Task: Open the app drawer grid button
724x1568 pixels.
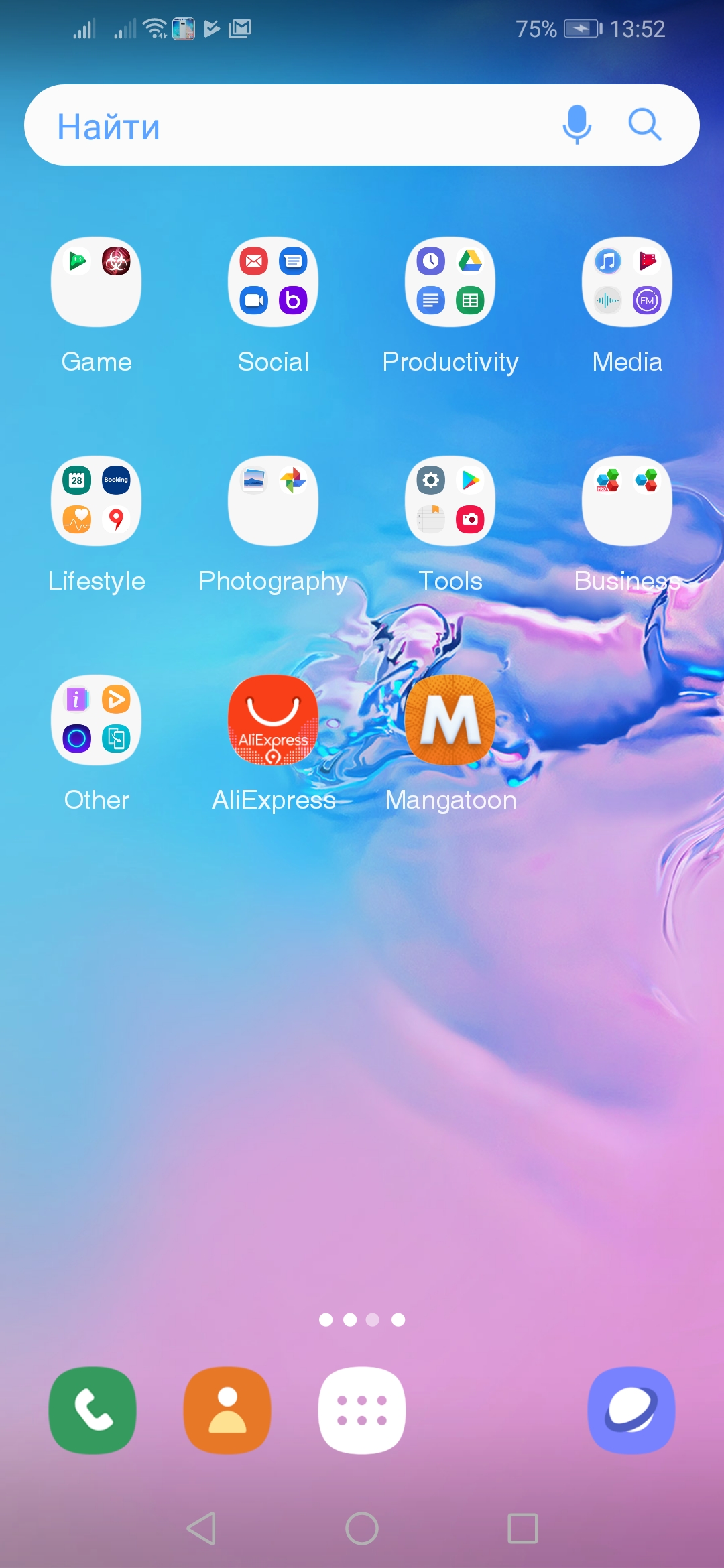Action: [362, 1411]
